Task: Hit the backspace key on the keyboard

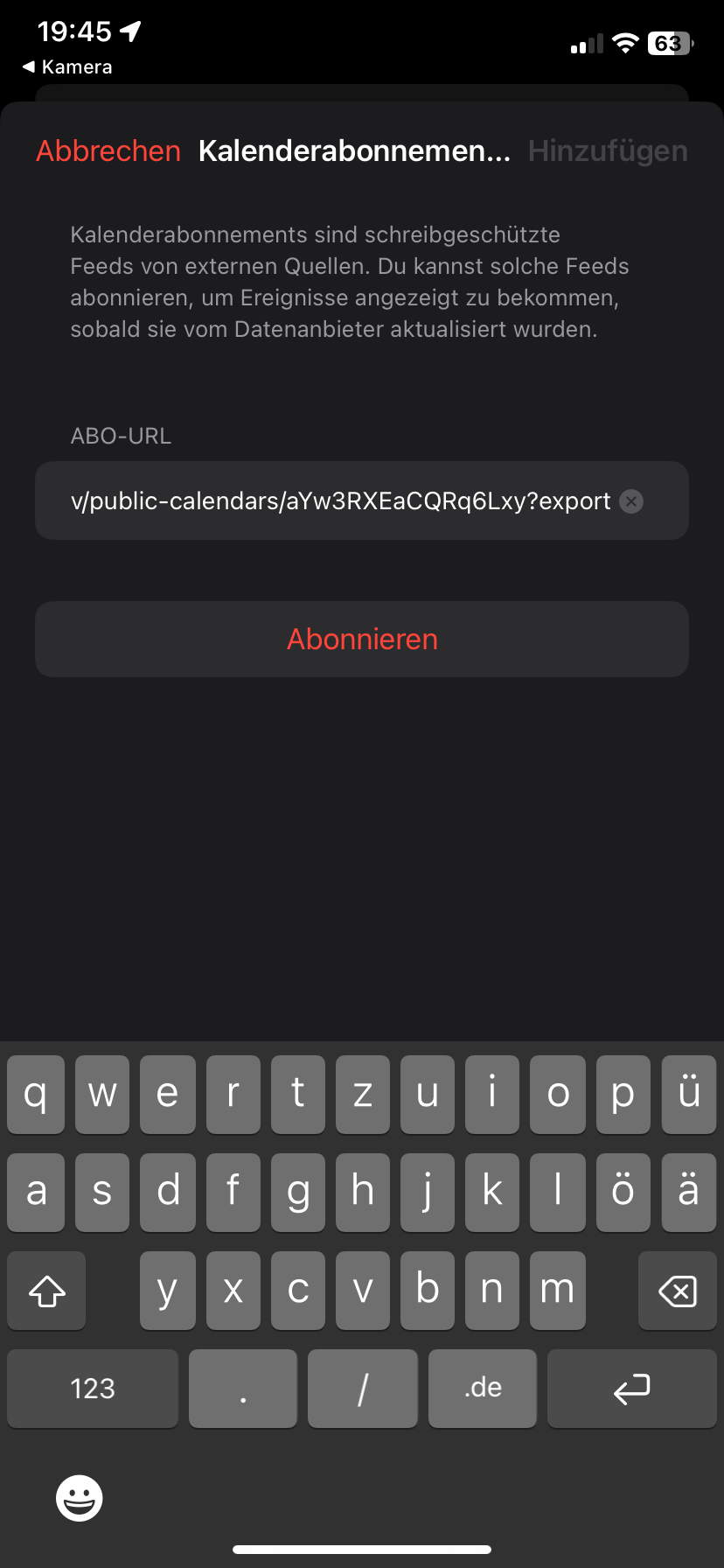Action: coord(677,1291)
